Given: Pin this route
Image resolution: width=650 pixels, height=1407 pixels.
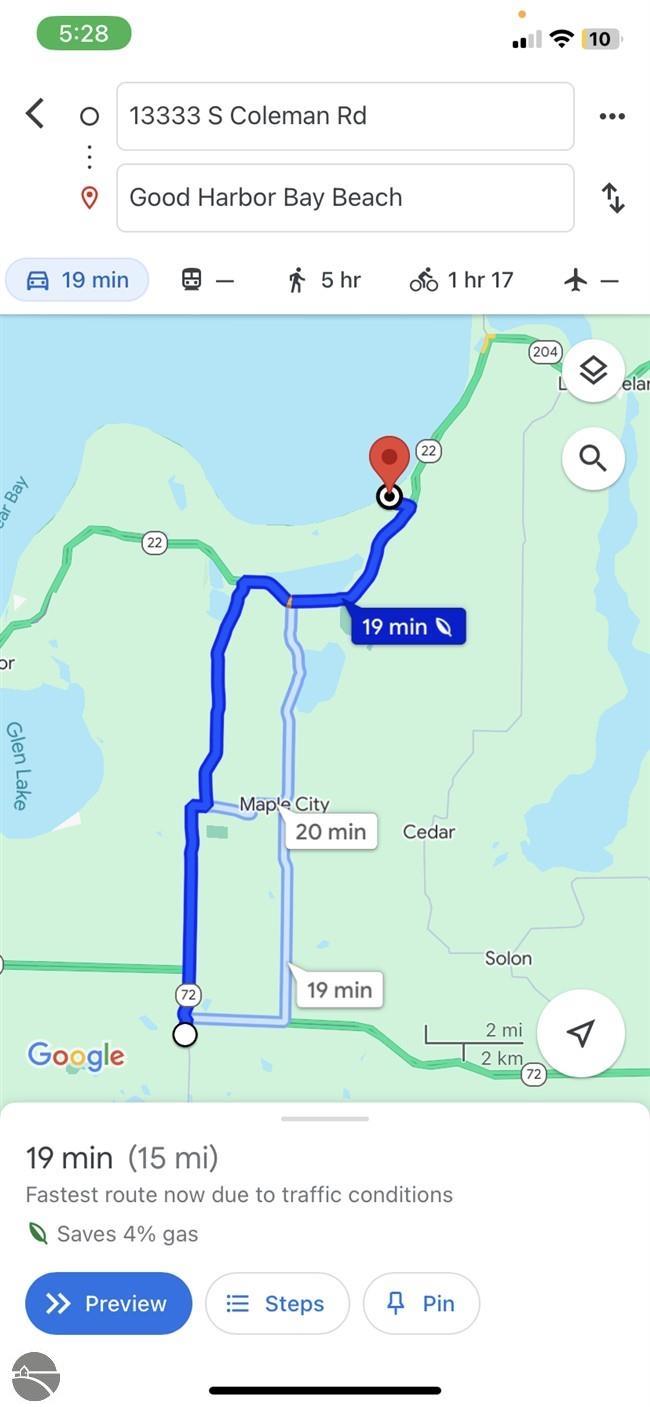Looking at the screenshot, I should click(421, 1303).
